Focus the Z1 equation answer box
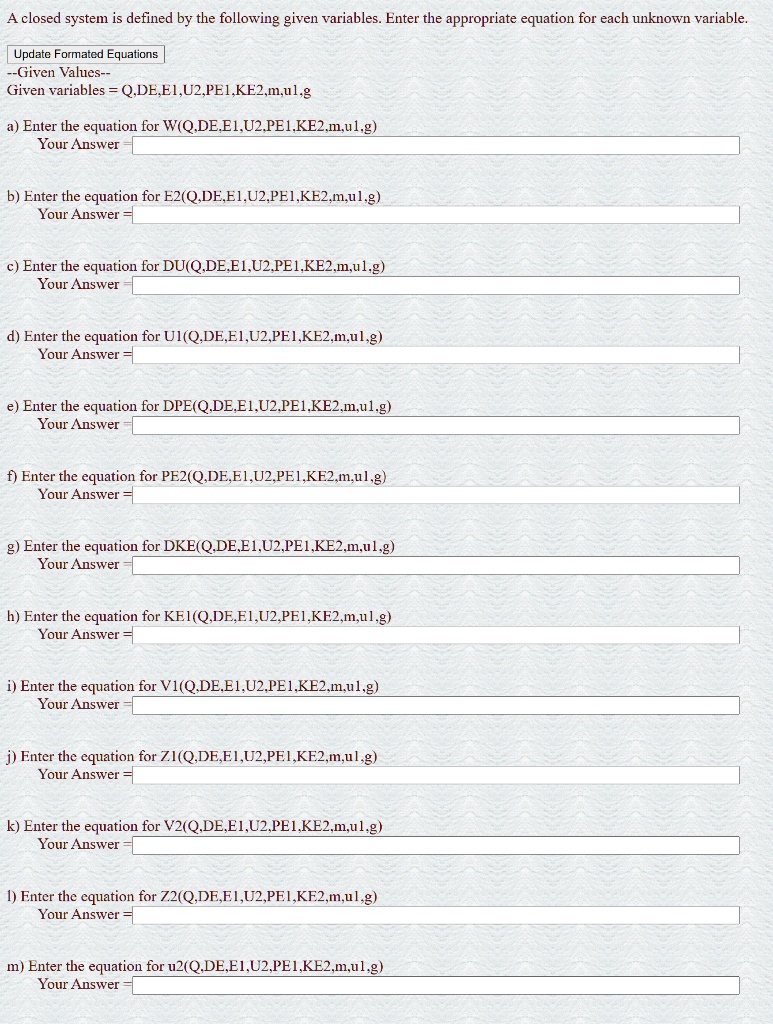This screenshot has height=1024, width=773. tap(436, 775)
